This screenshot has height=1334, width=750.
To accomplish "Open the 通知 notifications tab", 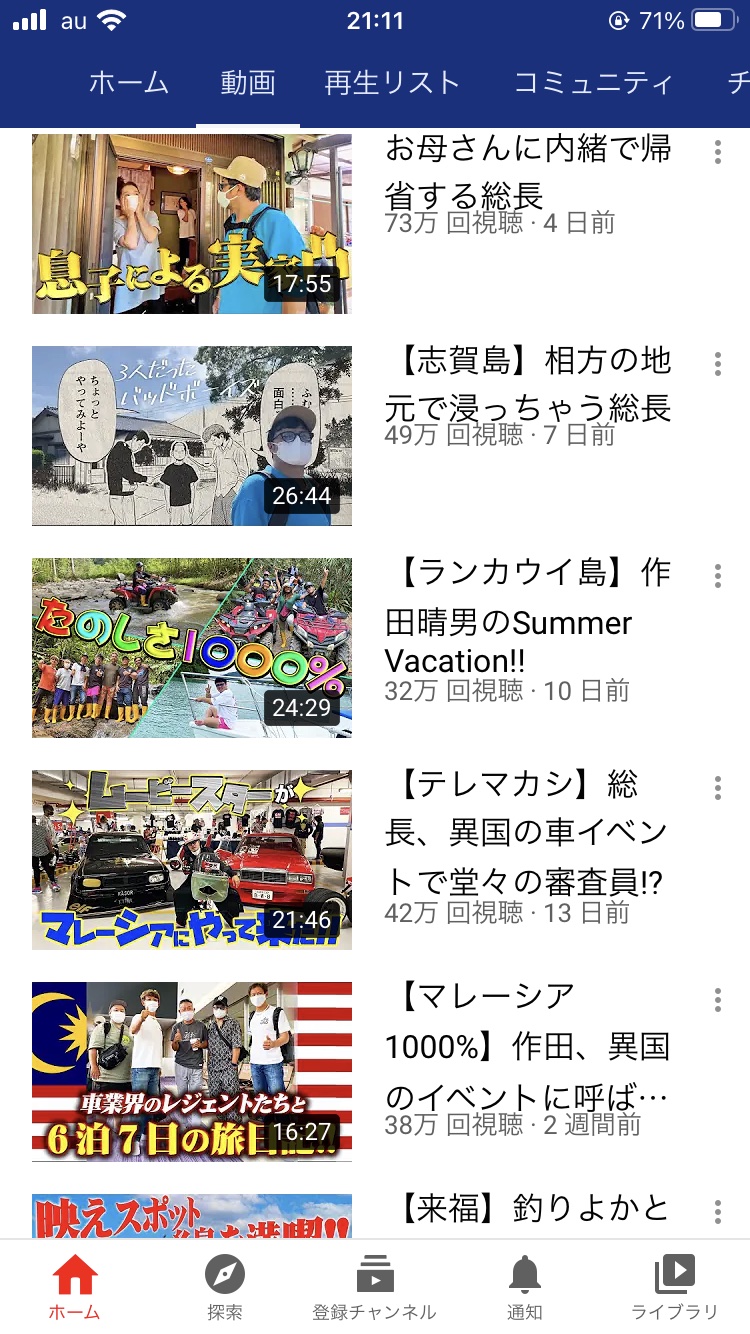I will [x=524, y=1288].
